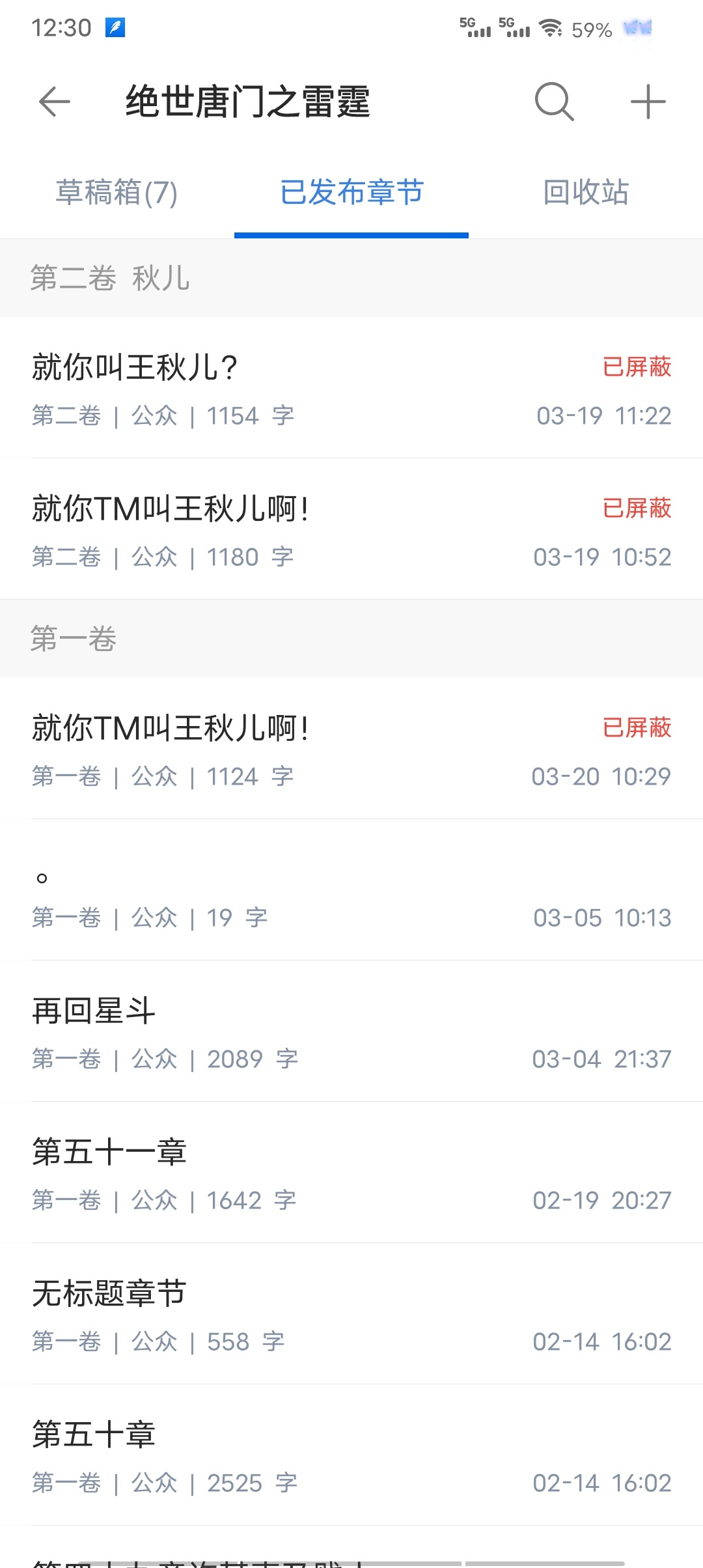Switch to the 草稿箱(7) tab
The width and height of the screenshot is (703, 1568).
click(x=117, y=193)
